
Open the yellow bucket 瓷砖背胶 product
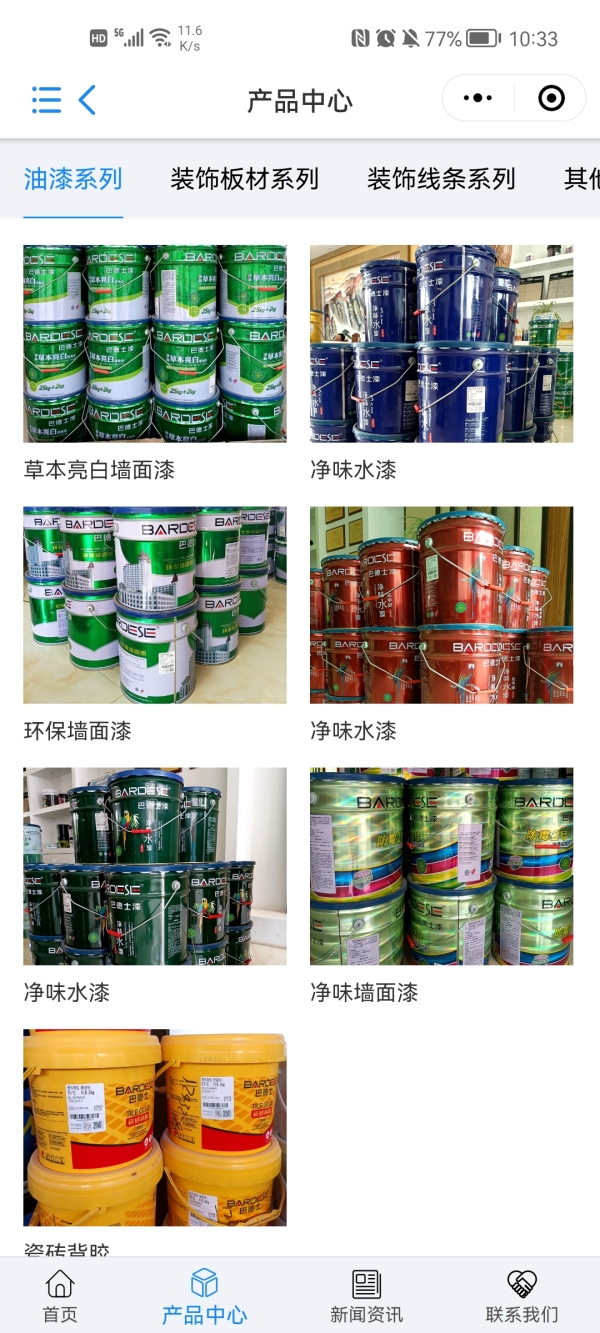point(155,1127)
